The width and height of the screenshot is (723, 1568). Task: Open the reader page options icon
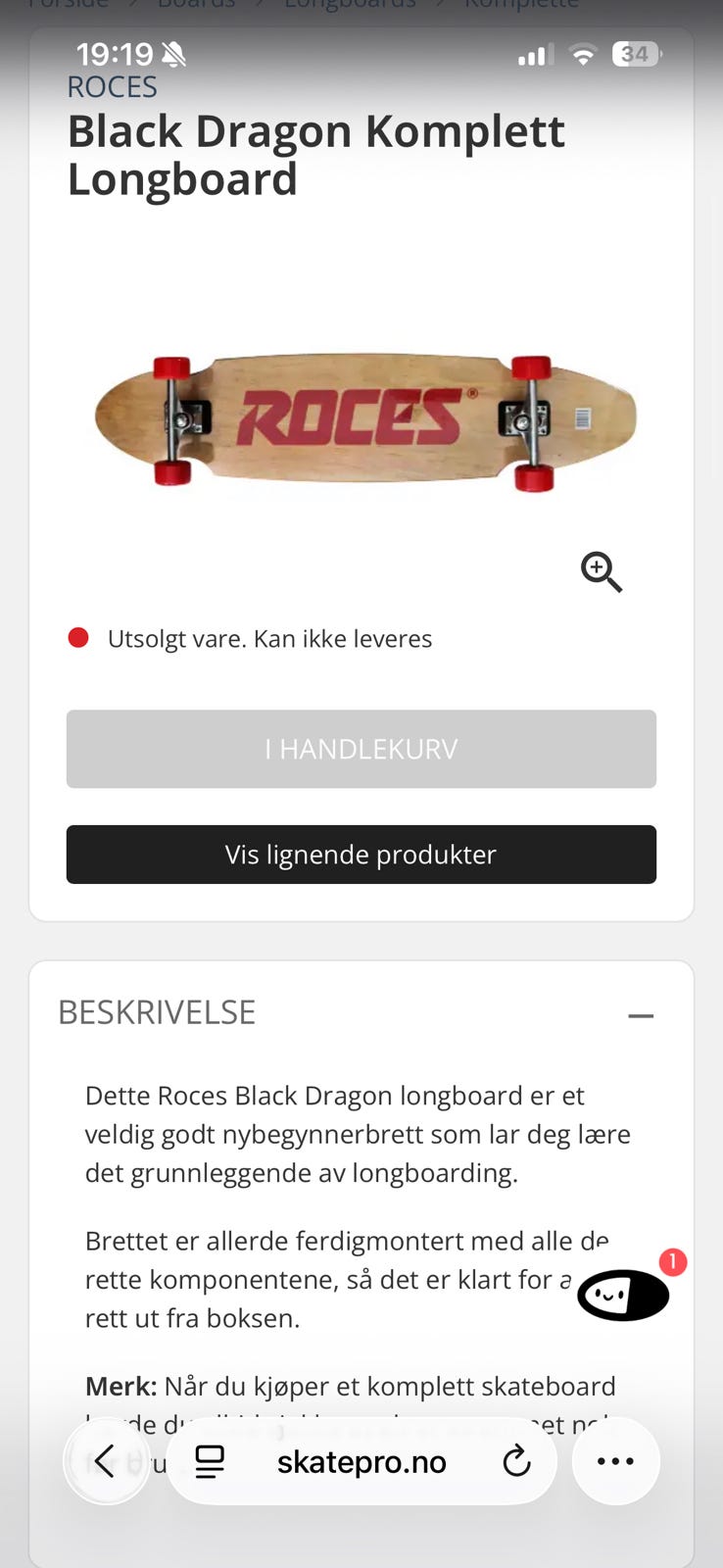(x=210, y=1462)
